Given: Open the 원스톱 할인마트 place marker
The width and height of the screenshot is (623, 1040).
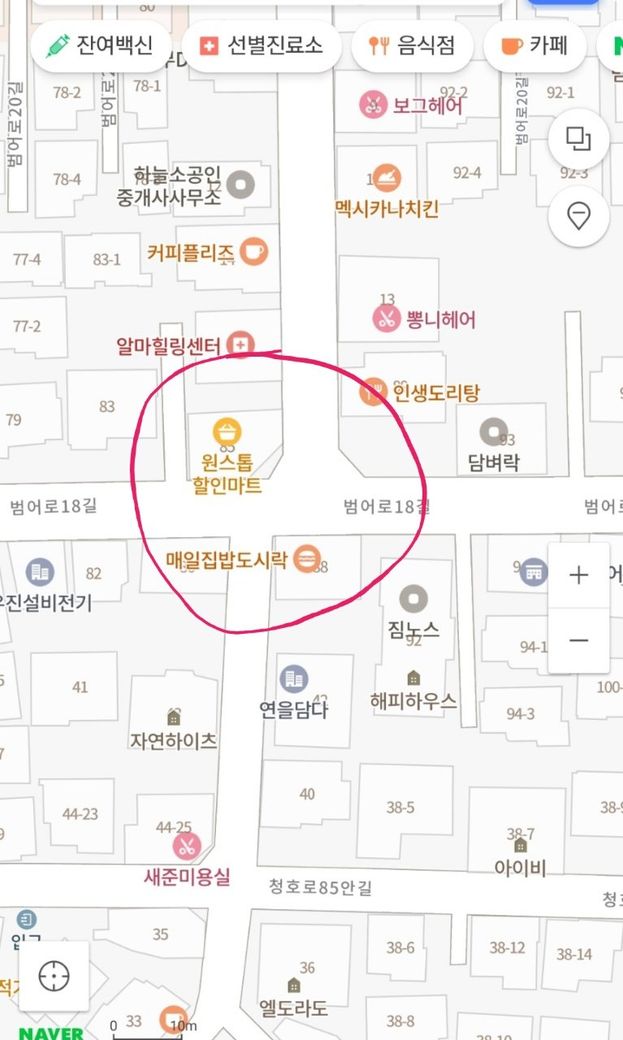Looking at the screenshot, I should [x=228, y=433].
